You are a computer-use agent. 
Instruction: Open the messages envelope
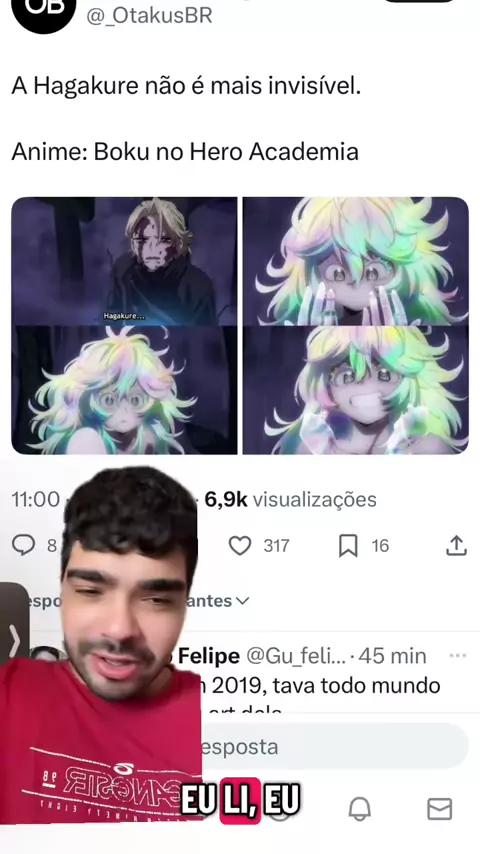coord(440,809)
